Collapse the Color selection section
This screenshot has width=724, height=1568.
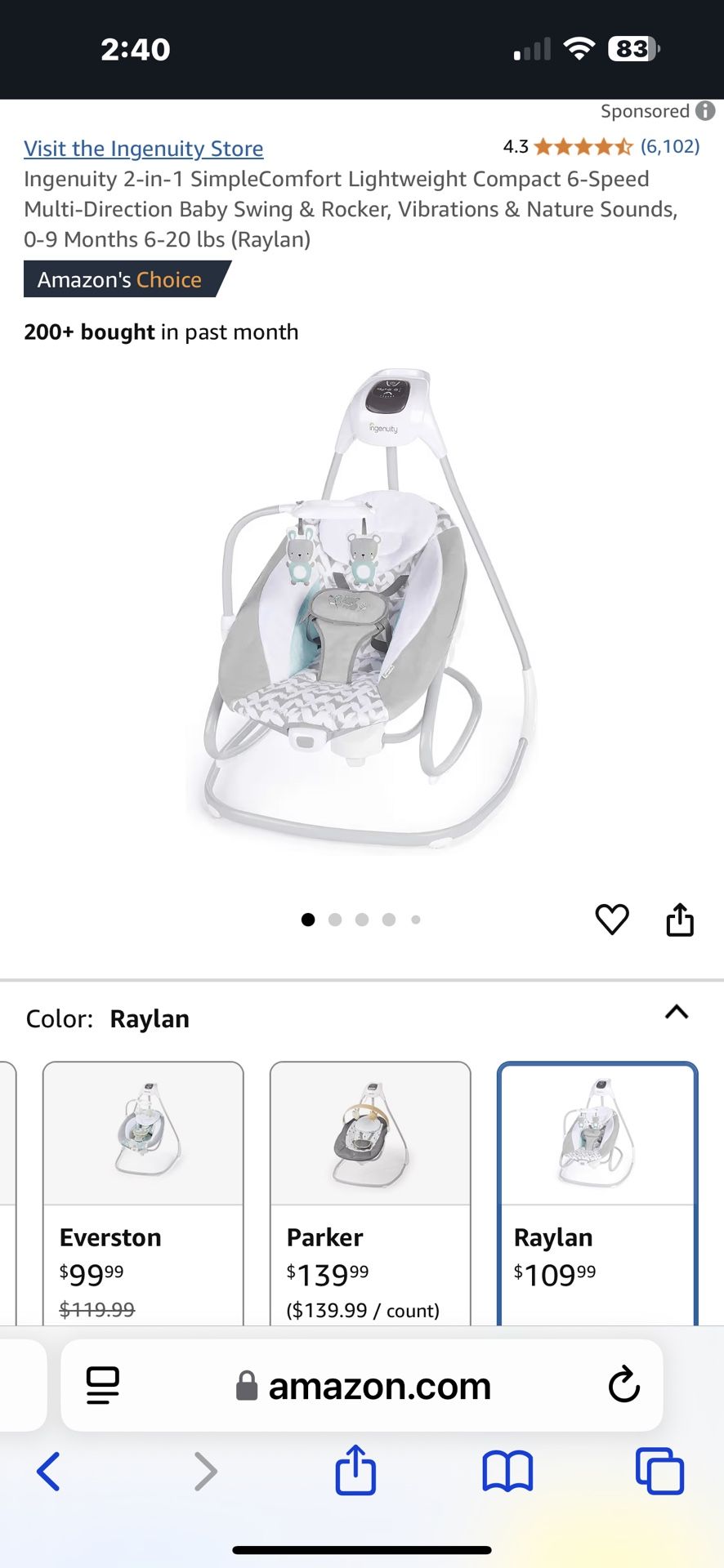tap(676, 1013)
